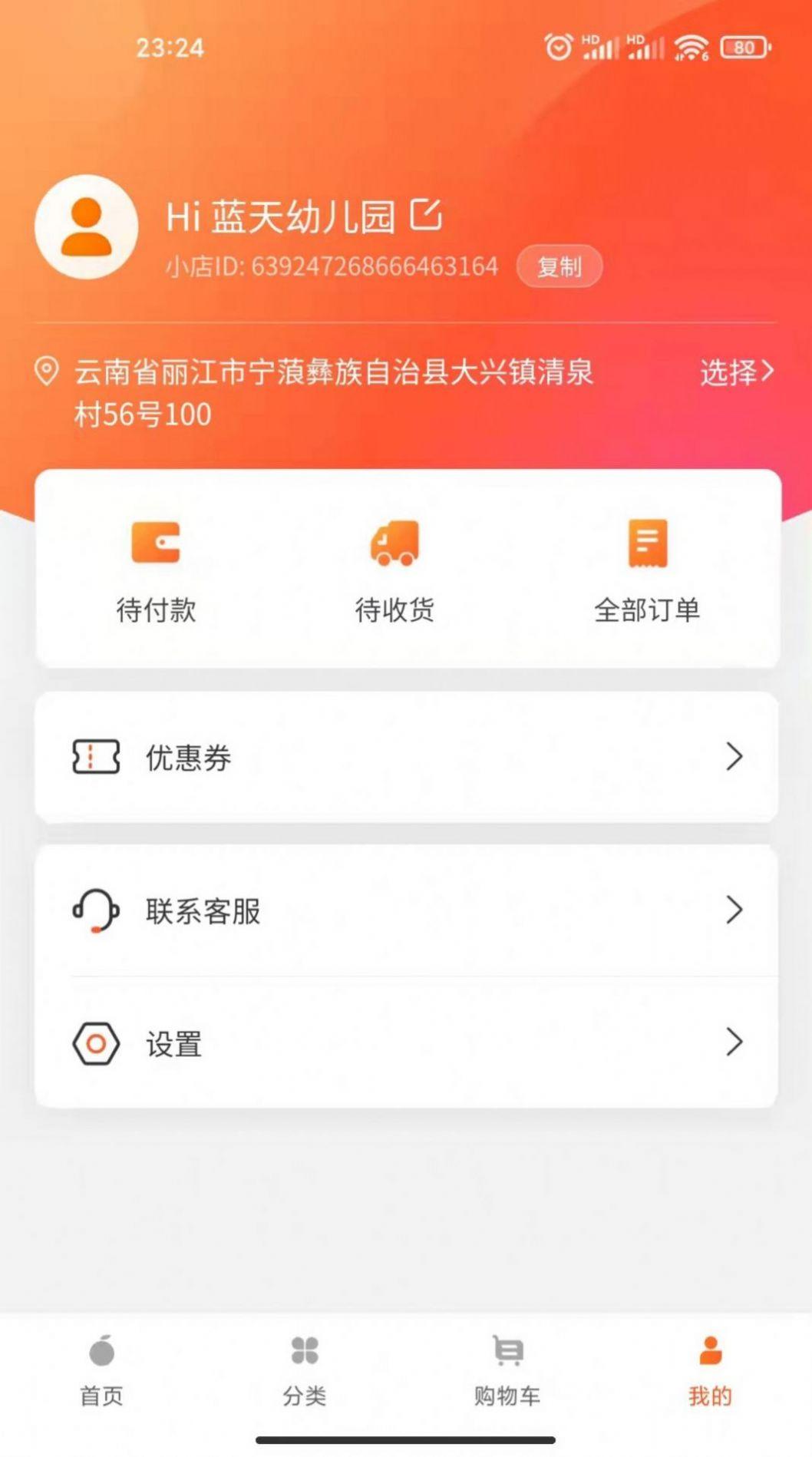The width and height of the screenshot is (812, 1457).
Task: Switch to the 首页 tab
Action: pos(101,1371)
